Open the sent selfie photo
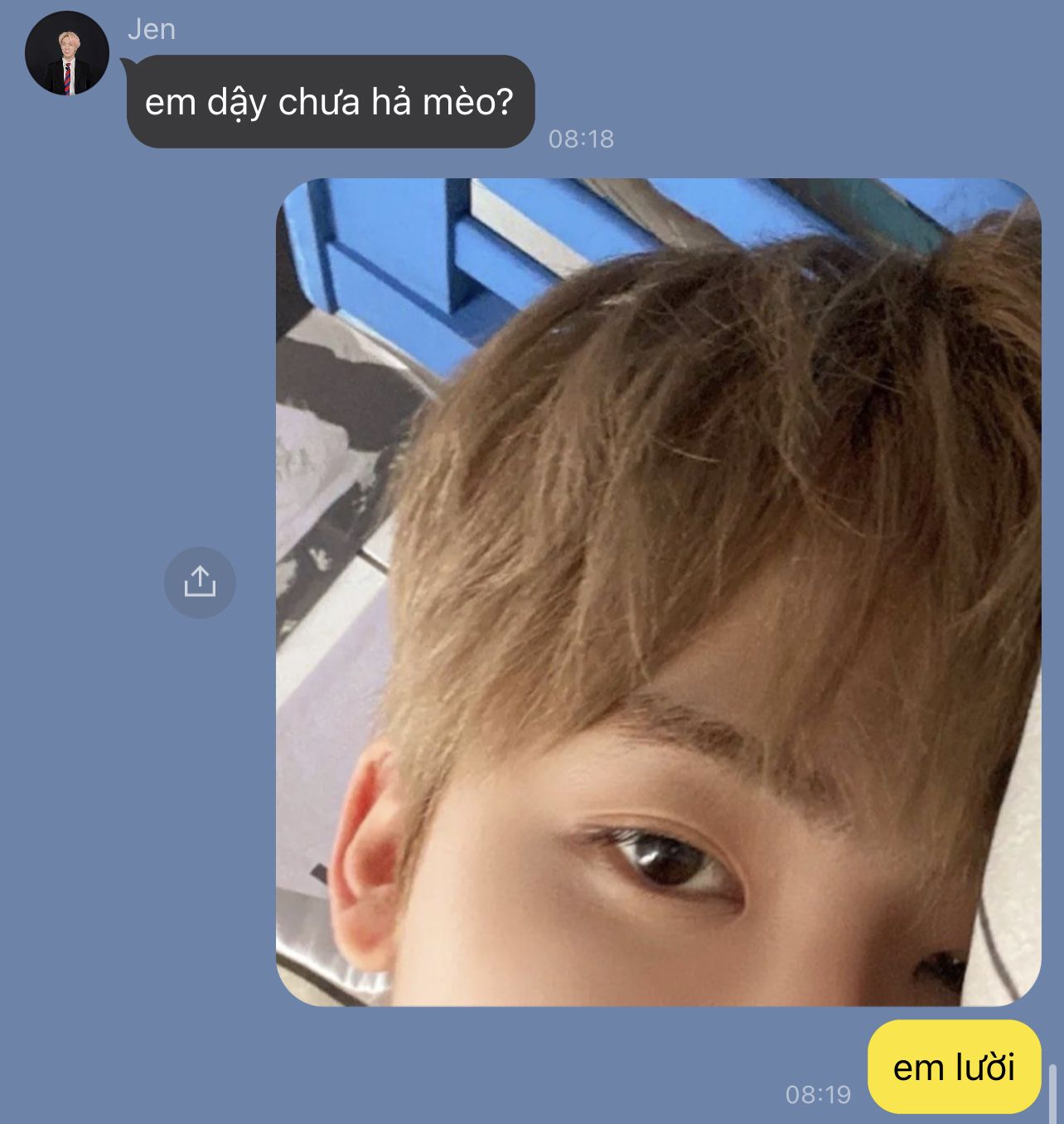Screen dimensions: 1064x1124 [658, 592]
